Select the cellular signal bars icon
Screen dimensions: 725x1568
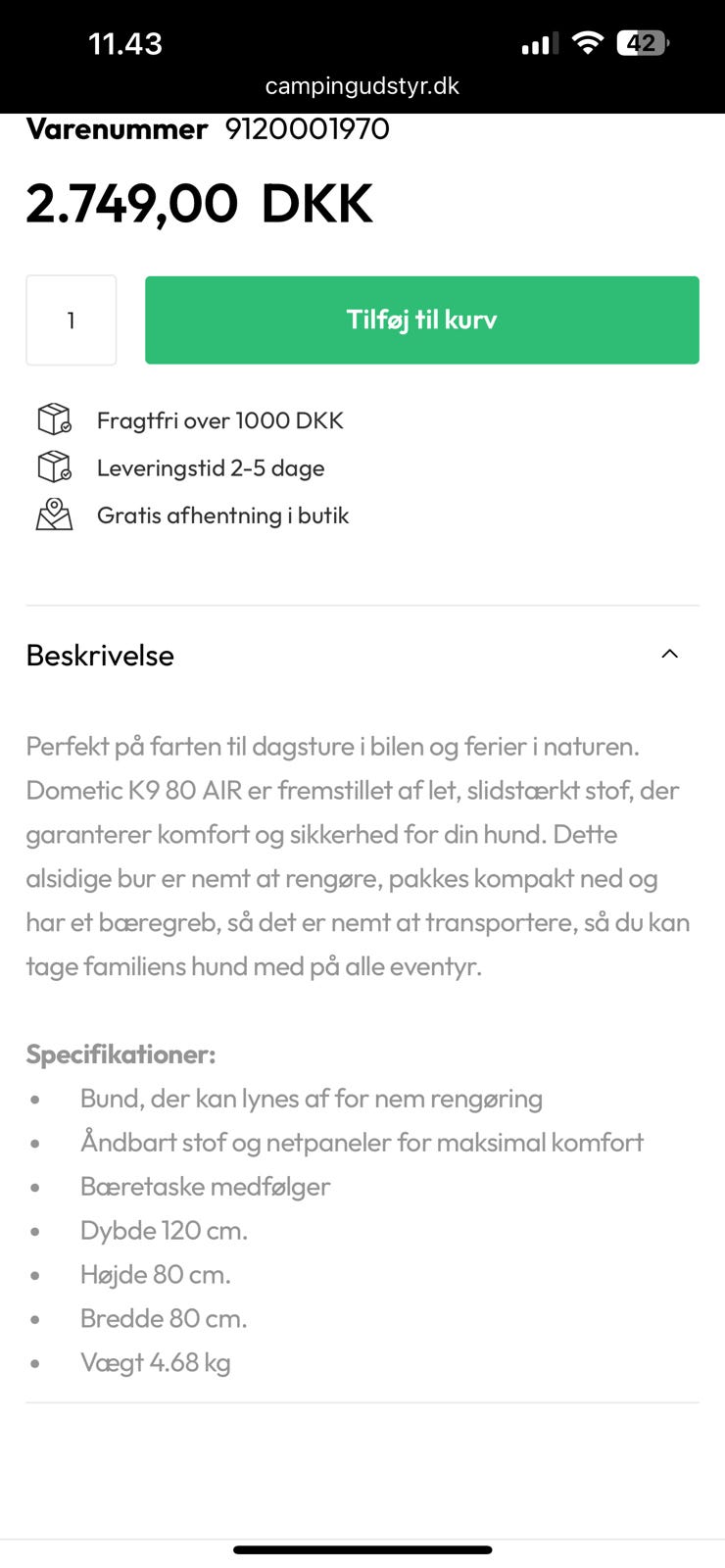coord(538,42)
